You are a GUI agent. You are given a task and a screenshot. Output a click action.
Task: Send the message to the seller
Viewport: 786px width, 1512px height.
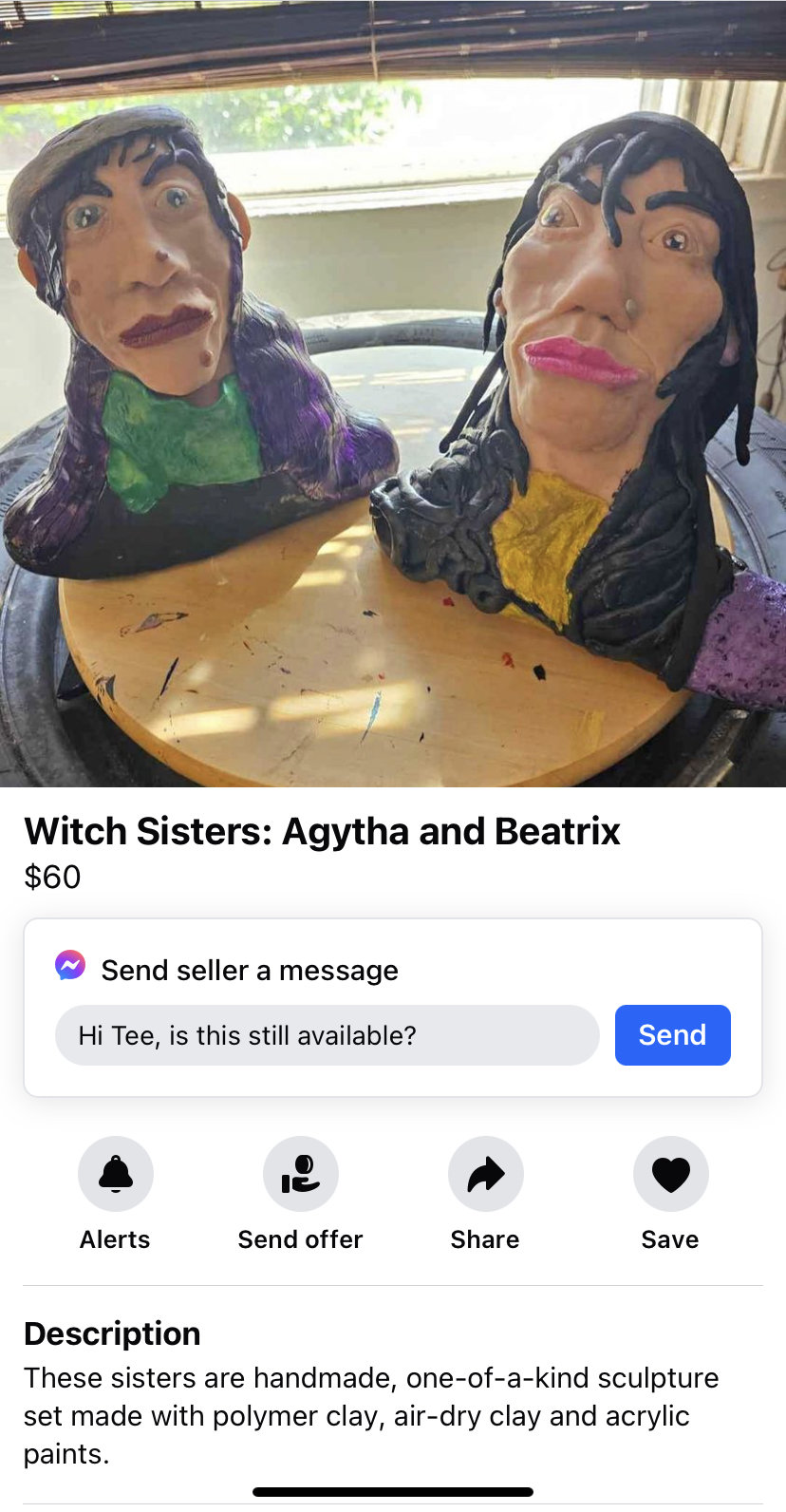click(672, 1035)
